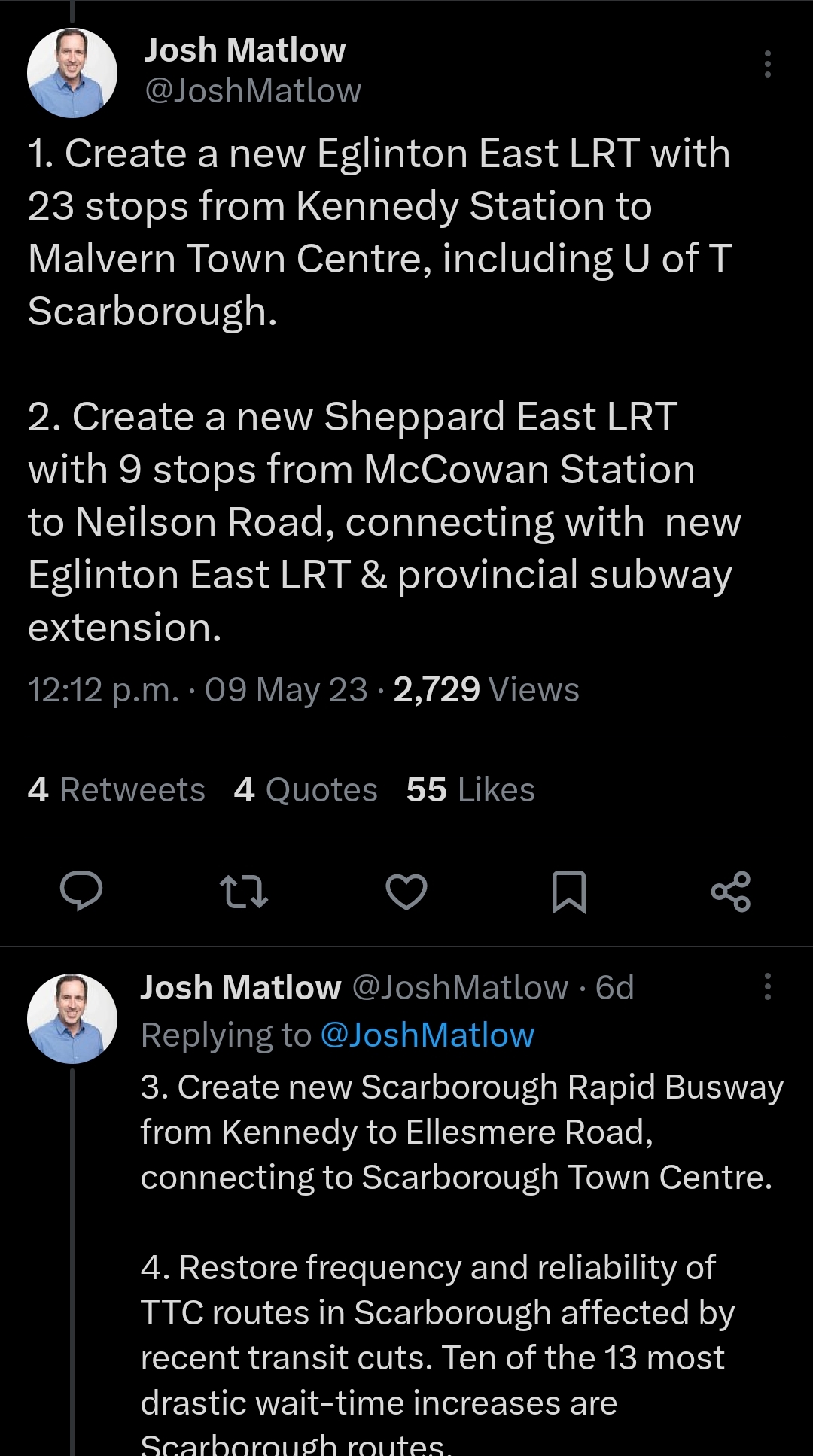Open Josh Matlow's profile picture on main tweet
Image resolution: width=813 pixels, height=1456 pixels.
(x=72, y=73)
